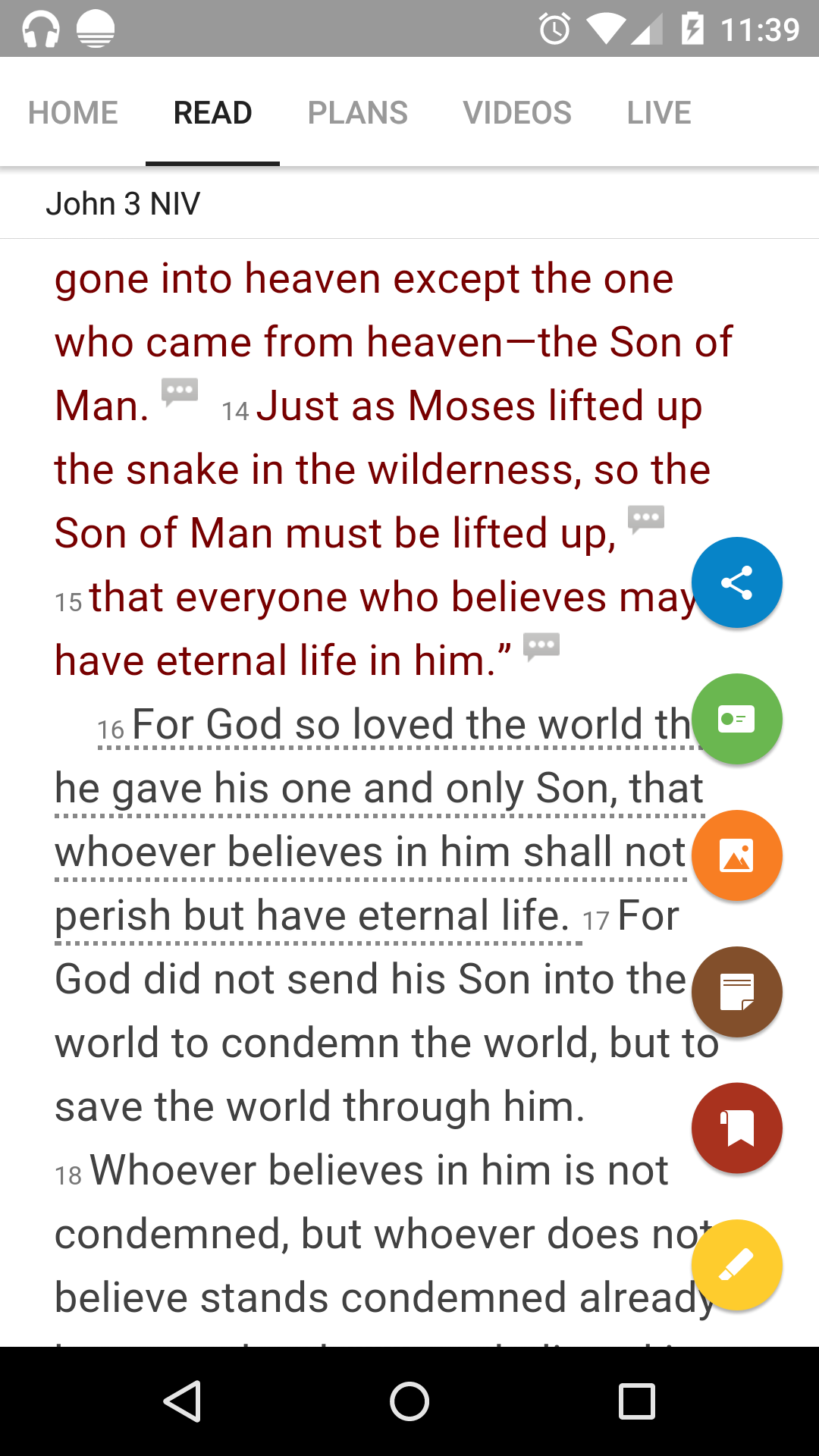The width and height of the screenshot is (819, 1456).
Task: Go back with the system back button
Action: click(x=182, y=1401)
